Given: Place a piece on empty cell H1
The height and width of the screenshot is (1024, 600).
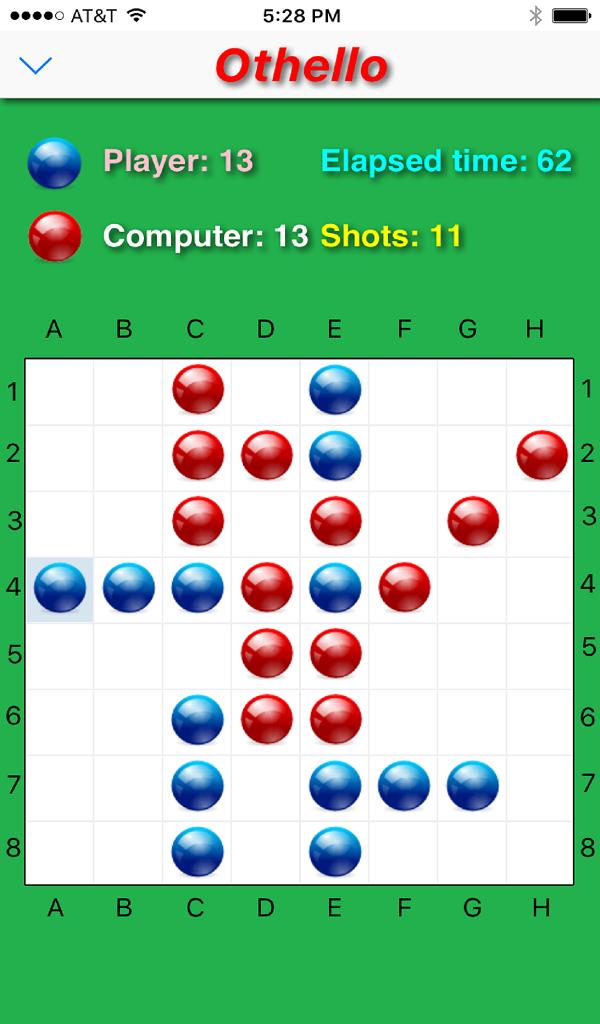Looking at the screenshot, I should (x=541, y=390).
